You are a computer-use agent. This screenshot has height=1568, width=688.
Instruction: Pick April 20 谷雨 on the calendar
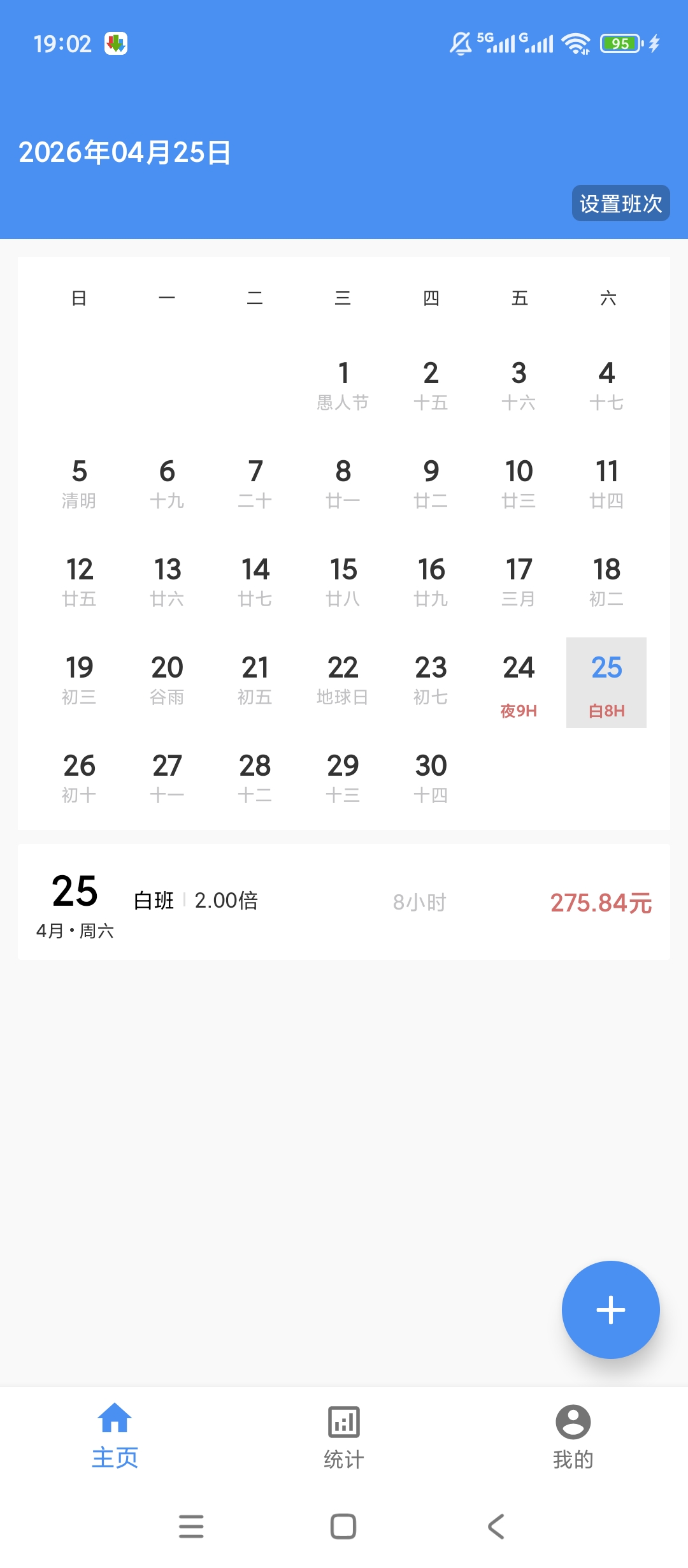[167, 679]
